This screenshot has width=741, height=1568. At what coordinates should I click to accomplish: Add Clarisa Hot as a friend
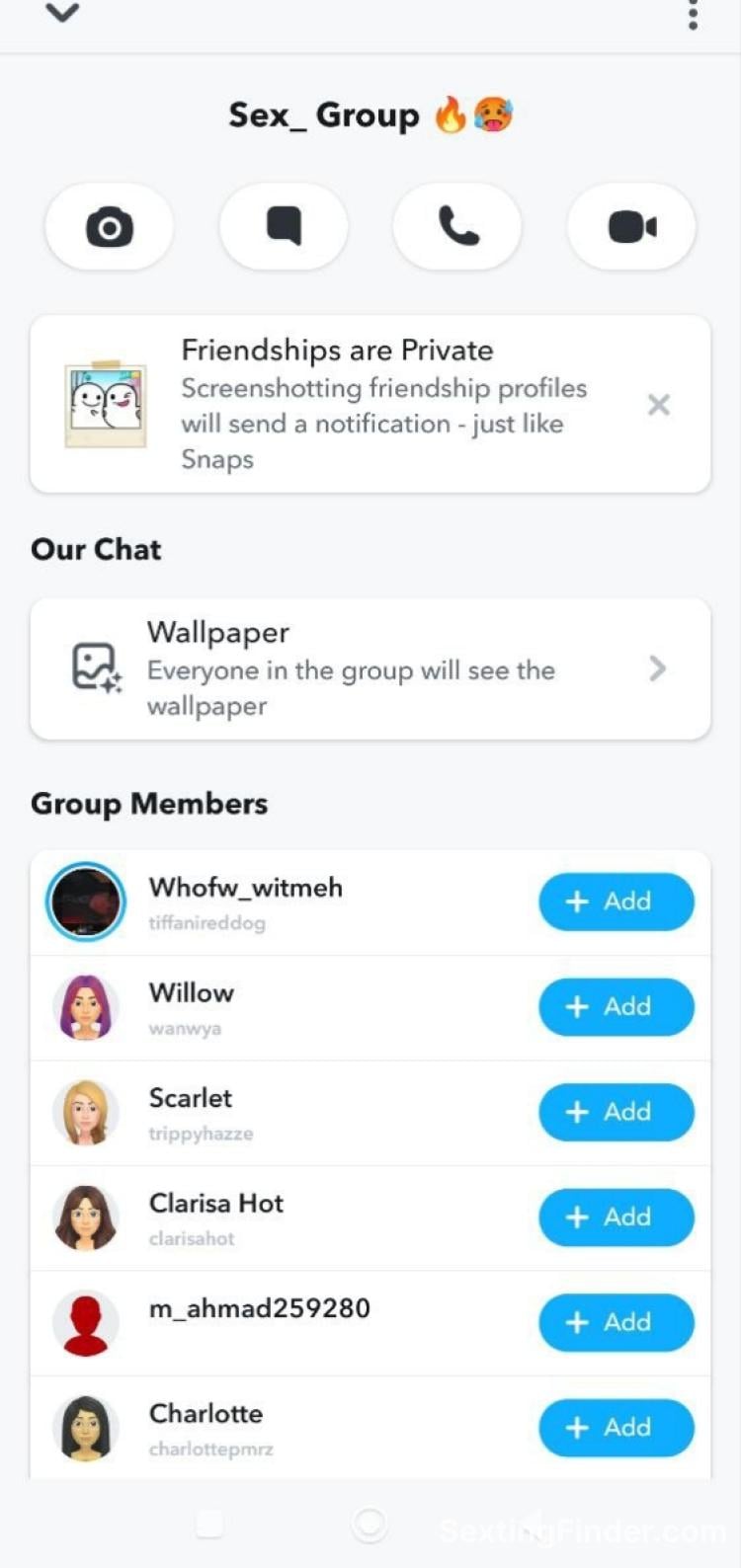pyautogui.click(x=616, y=1216)
